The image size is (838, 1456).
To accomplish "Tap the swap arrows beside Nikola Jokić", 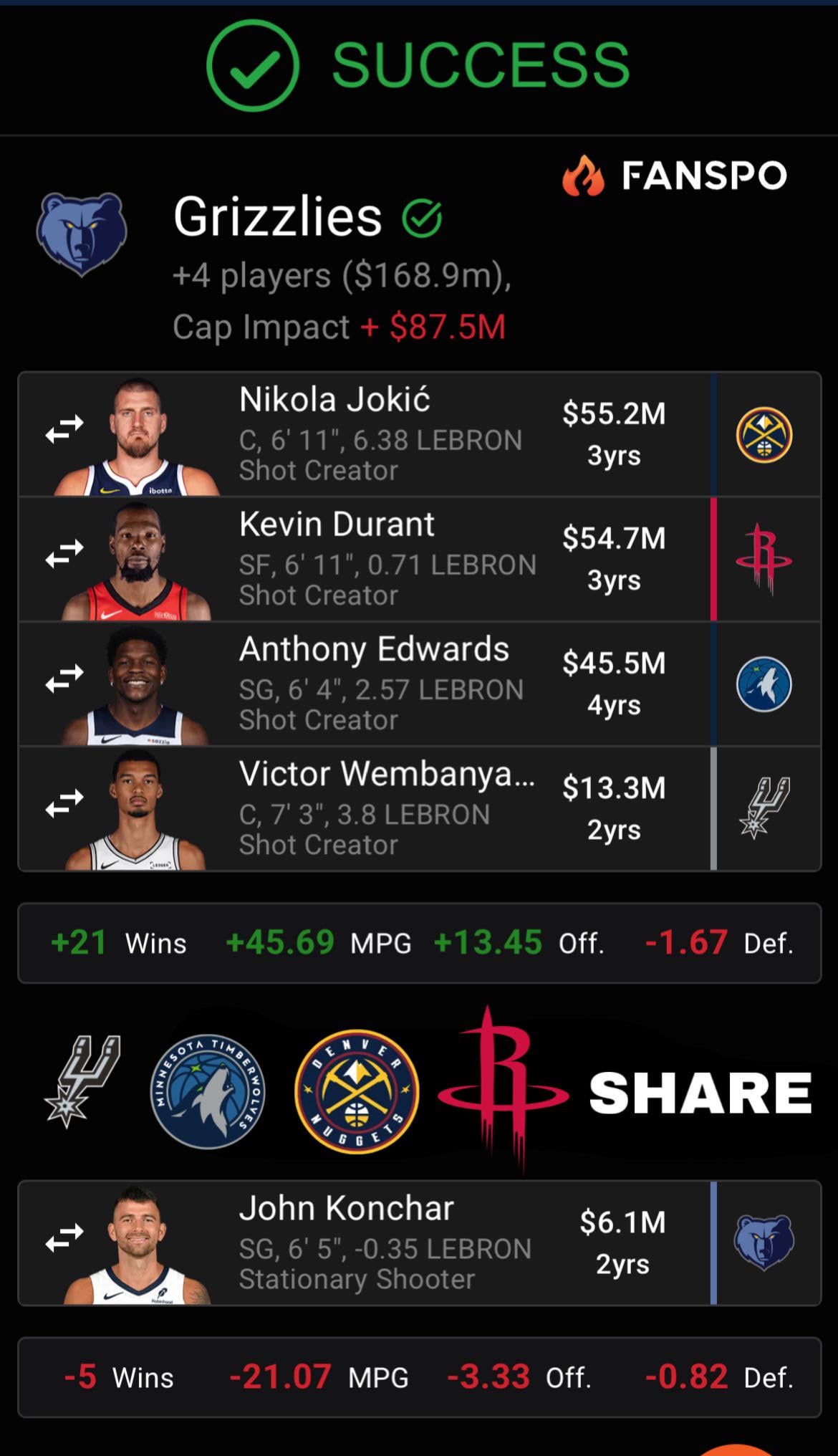I will coord(64,428).
